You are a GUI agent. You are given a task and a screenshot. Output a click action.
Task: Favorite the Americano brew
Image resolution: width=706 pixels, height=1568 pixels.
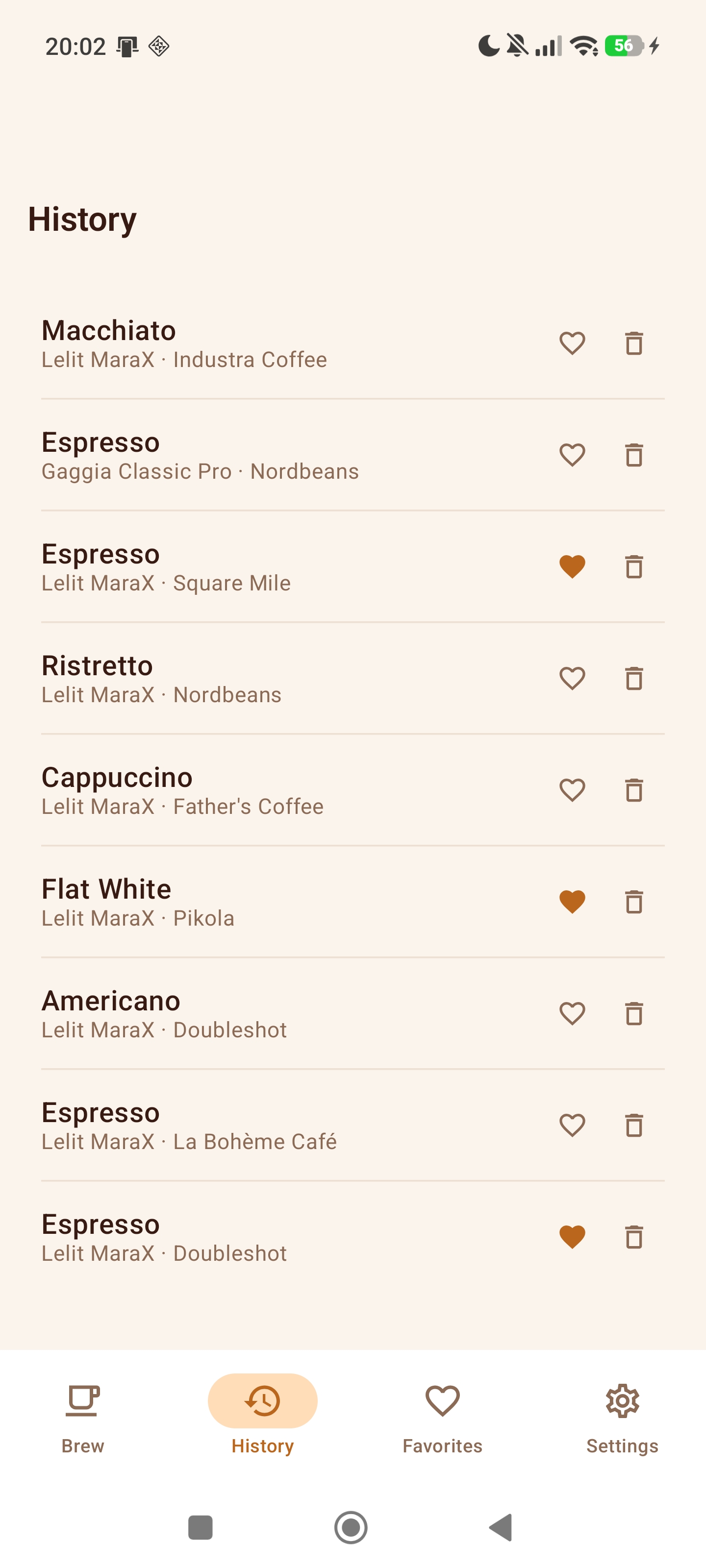pyautogui.click(x=572, y=1013)
